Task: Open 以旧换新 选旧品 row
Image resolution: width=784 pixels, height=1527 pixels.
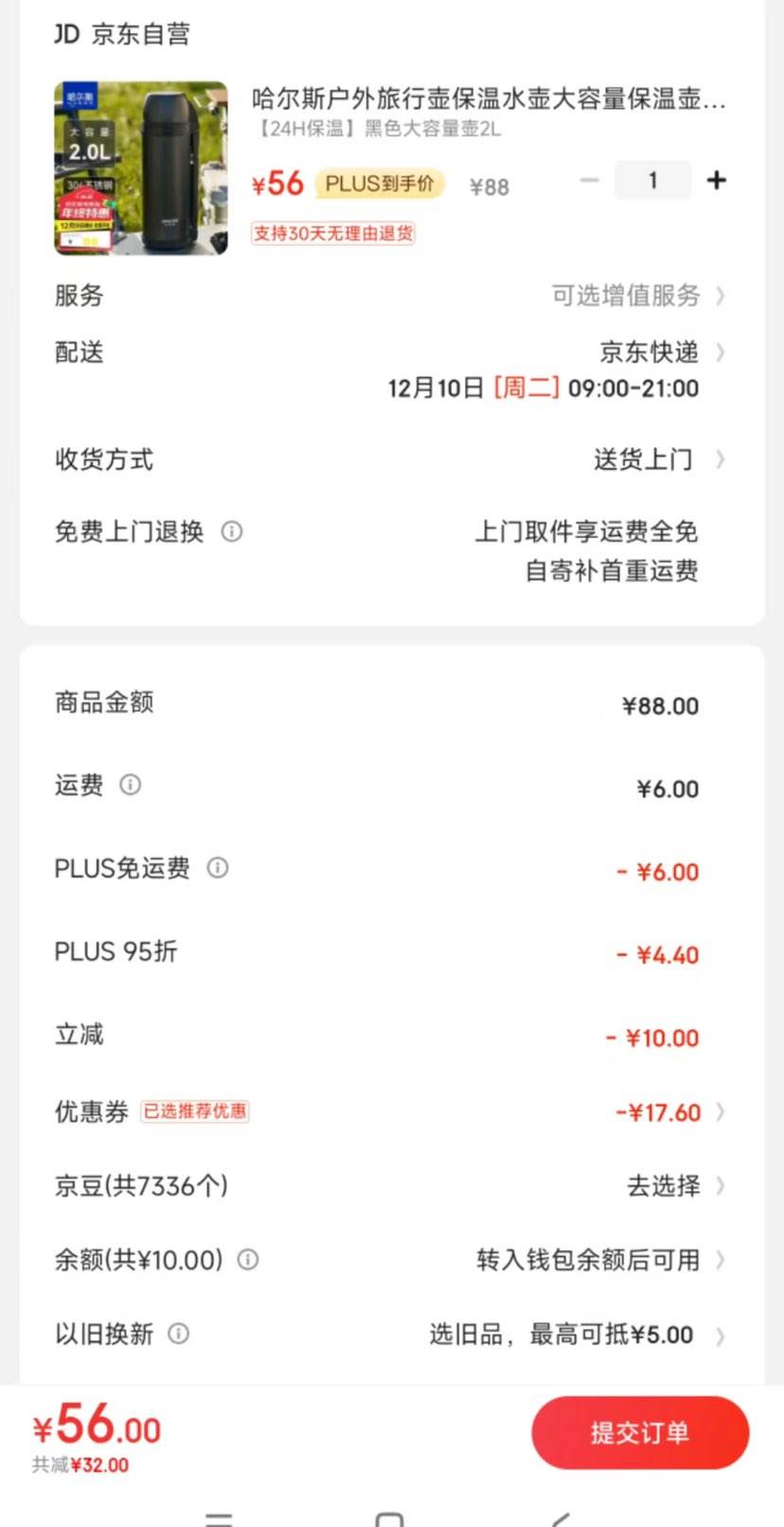Action: pos(391,1334)
